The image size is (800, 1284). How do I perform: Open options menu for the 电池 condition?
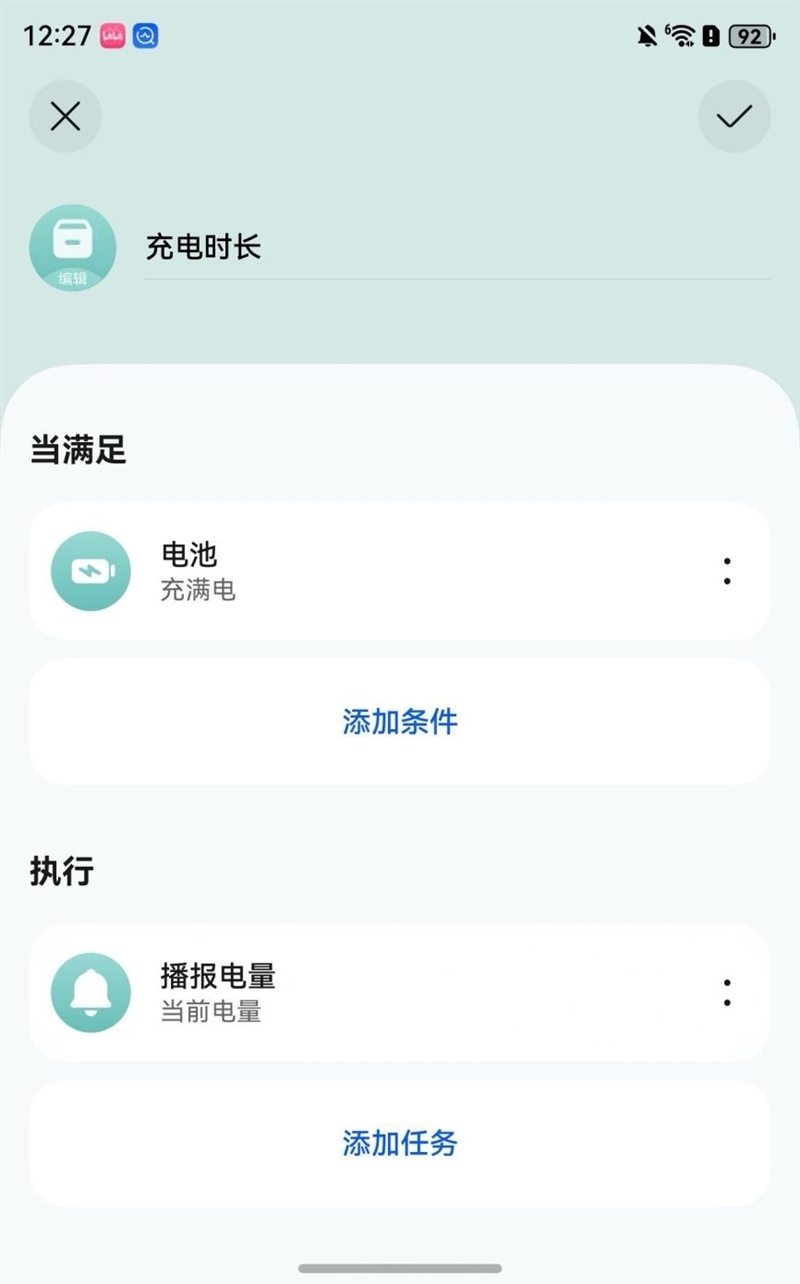click(x=726, y=570)
